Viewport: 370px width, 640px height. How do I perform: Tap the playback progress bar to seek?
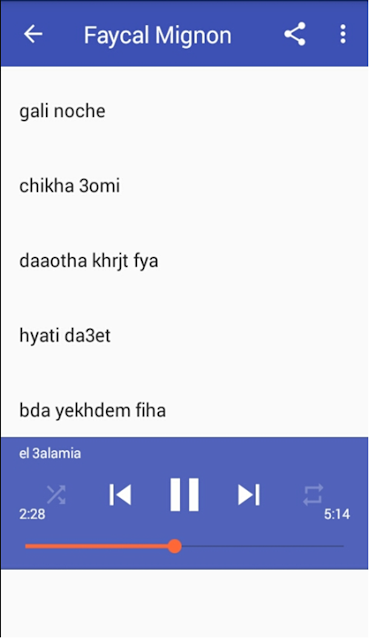(184, 546)
